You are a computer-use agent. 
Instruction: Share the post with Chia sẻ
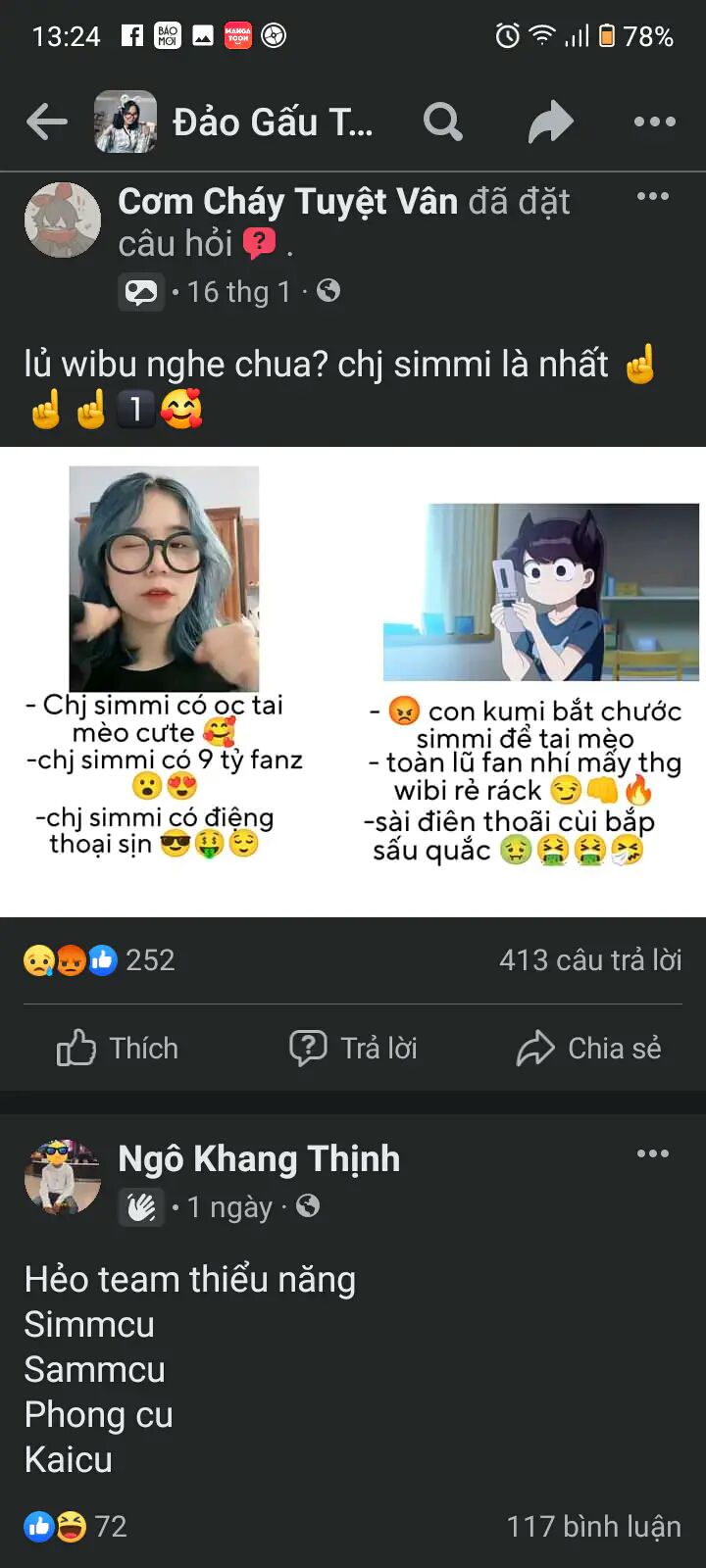[x=588, y=1048]
